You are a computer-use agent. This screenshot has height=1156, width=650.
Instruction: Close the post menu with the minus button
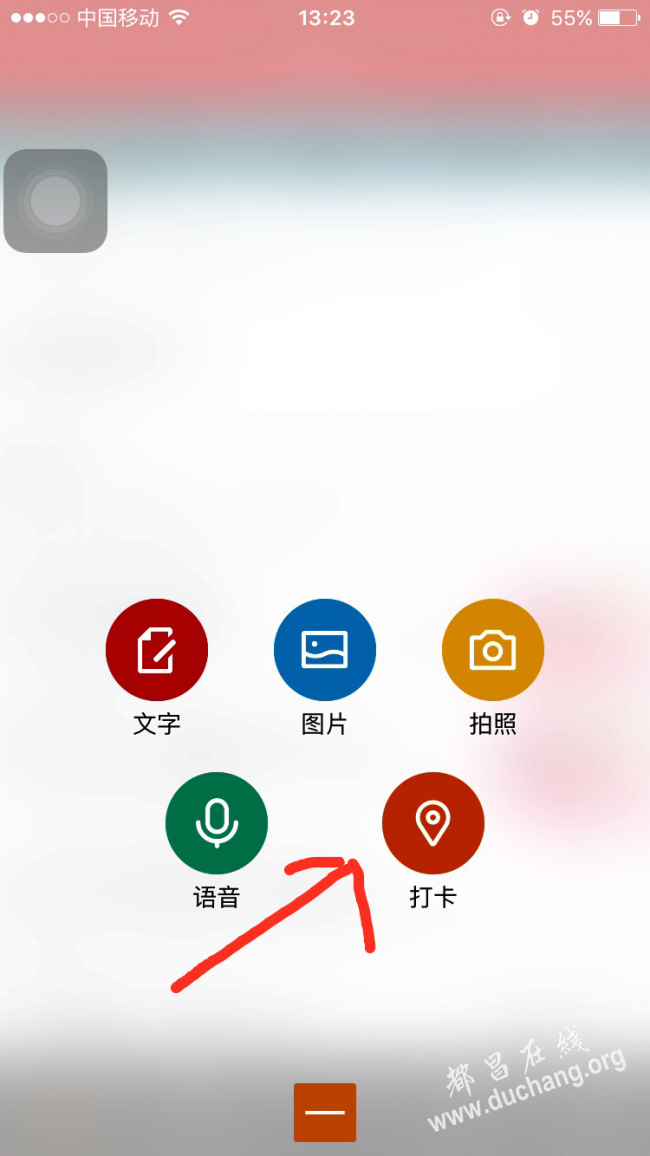pyautogui.click(x=325, y=1112)
